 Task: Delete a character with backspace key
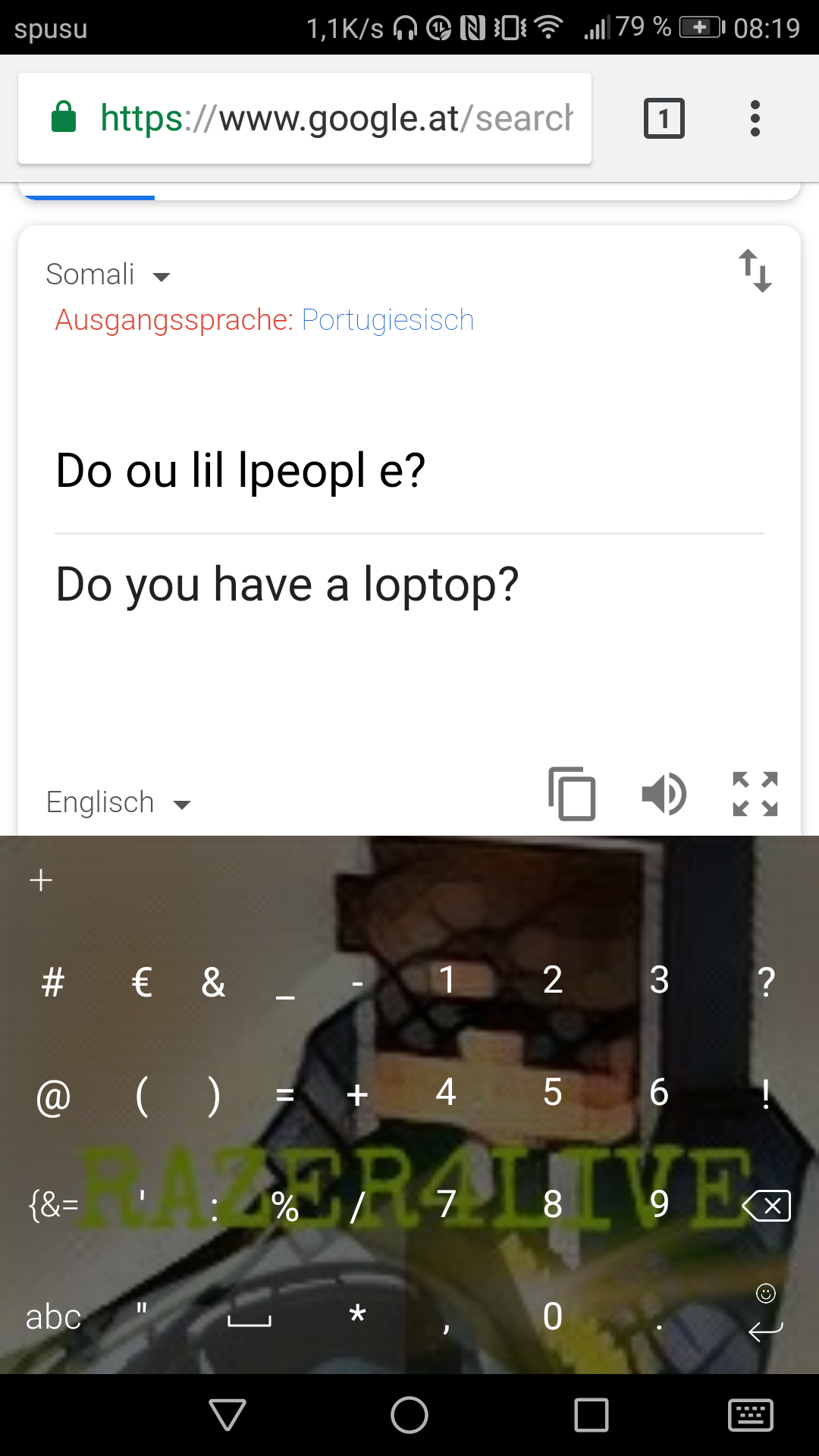(766, 1205)
